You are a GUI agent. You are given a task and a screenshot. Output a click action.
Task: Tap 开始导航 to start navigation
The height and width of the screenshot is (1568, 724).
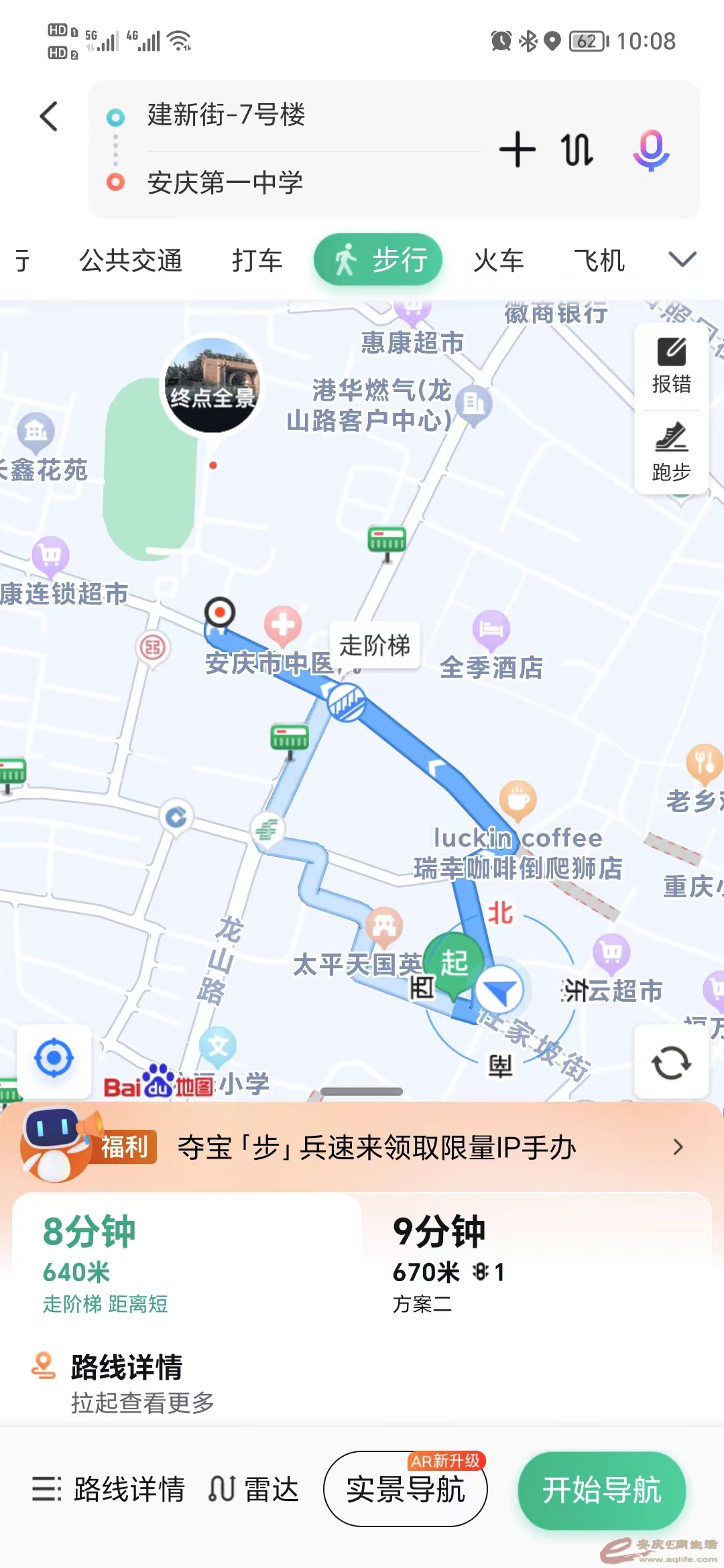point(601,1490)
